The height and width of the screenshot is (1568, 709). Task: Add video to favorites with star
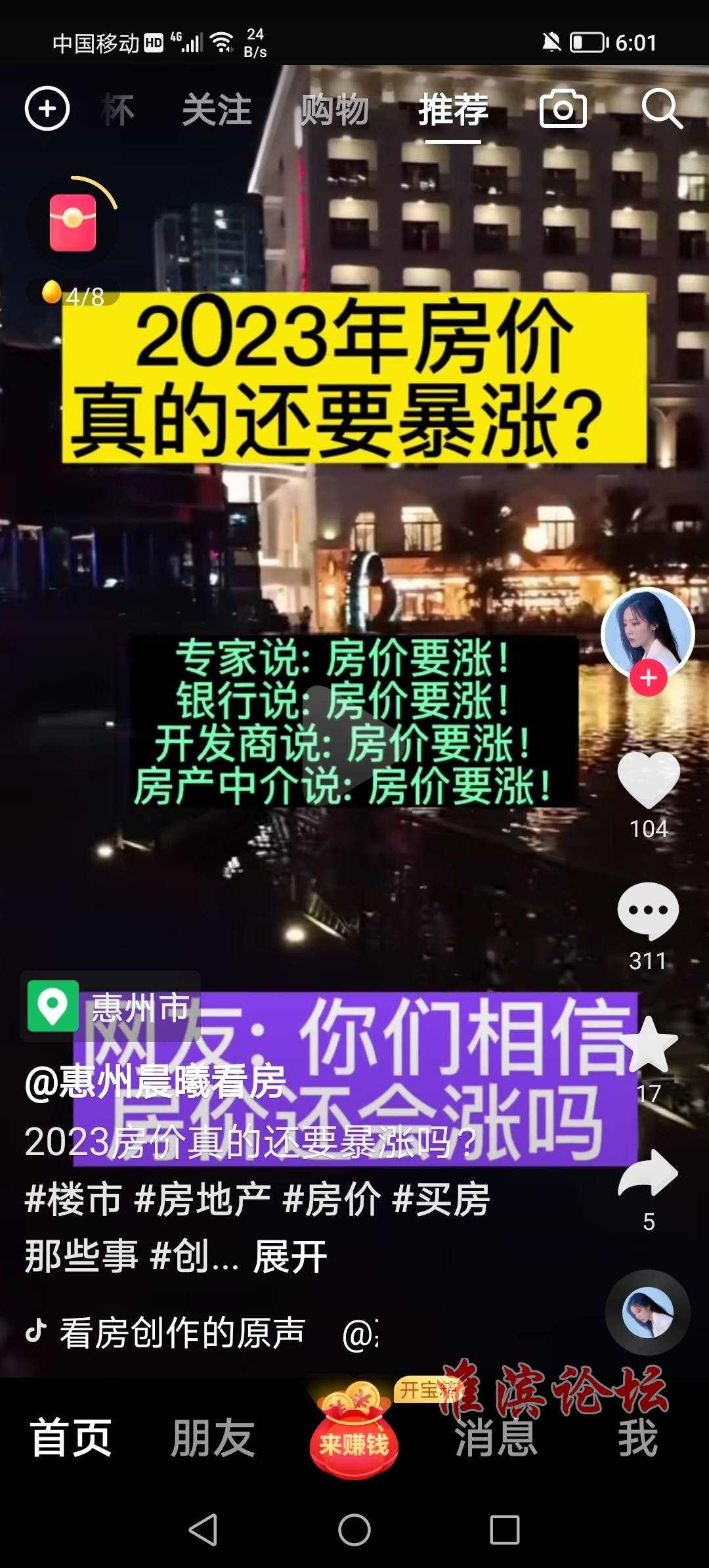tap(648, 1045)
